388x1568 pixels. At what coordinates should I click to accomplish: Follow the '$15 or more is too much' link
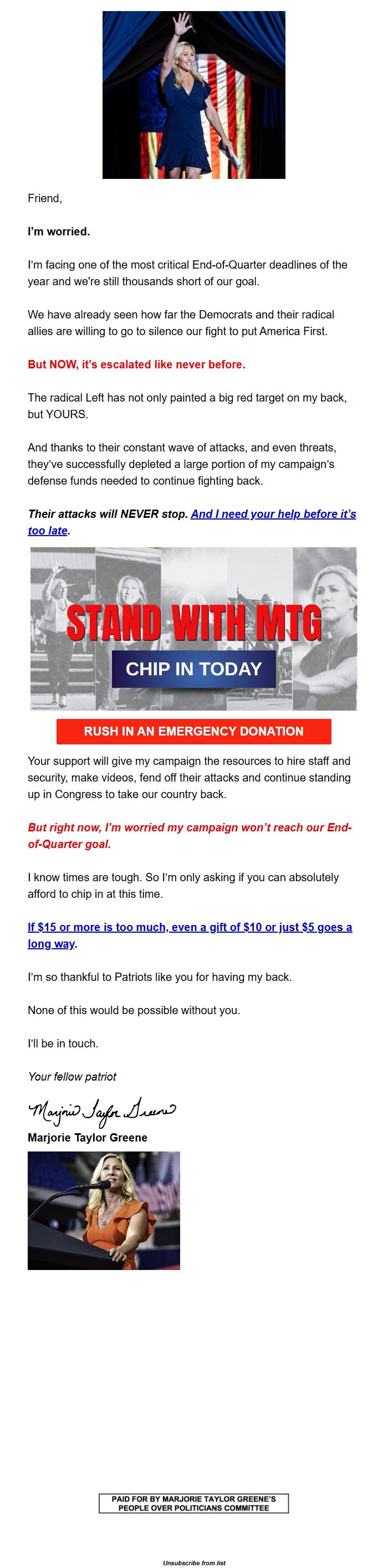point(190,927)
